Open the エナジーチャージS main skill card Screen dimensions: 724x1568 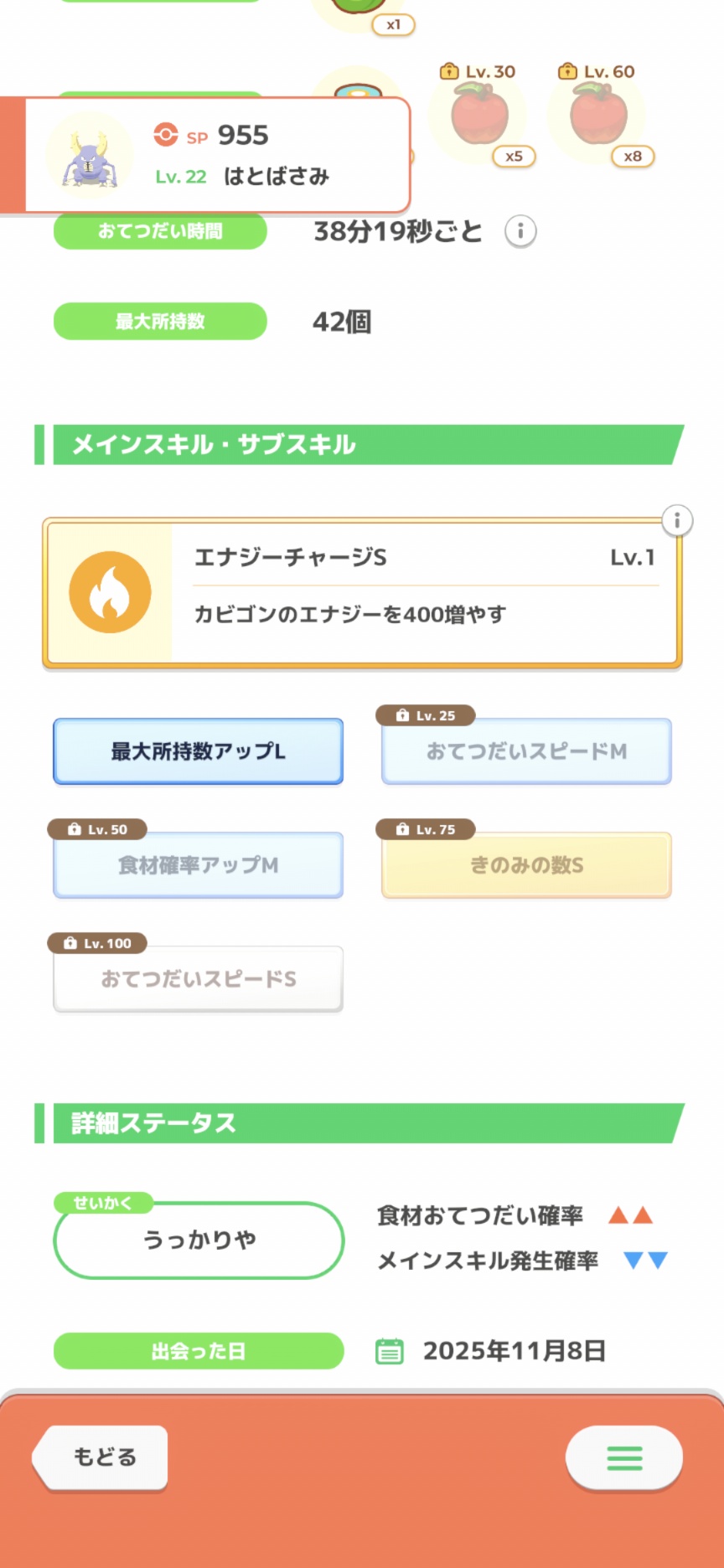[x=362, y=593]
